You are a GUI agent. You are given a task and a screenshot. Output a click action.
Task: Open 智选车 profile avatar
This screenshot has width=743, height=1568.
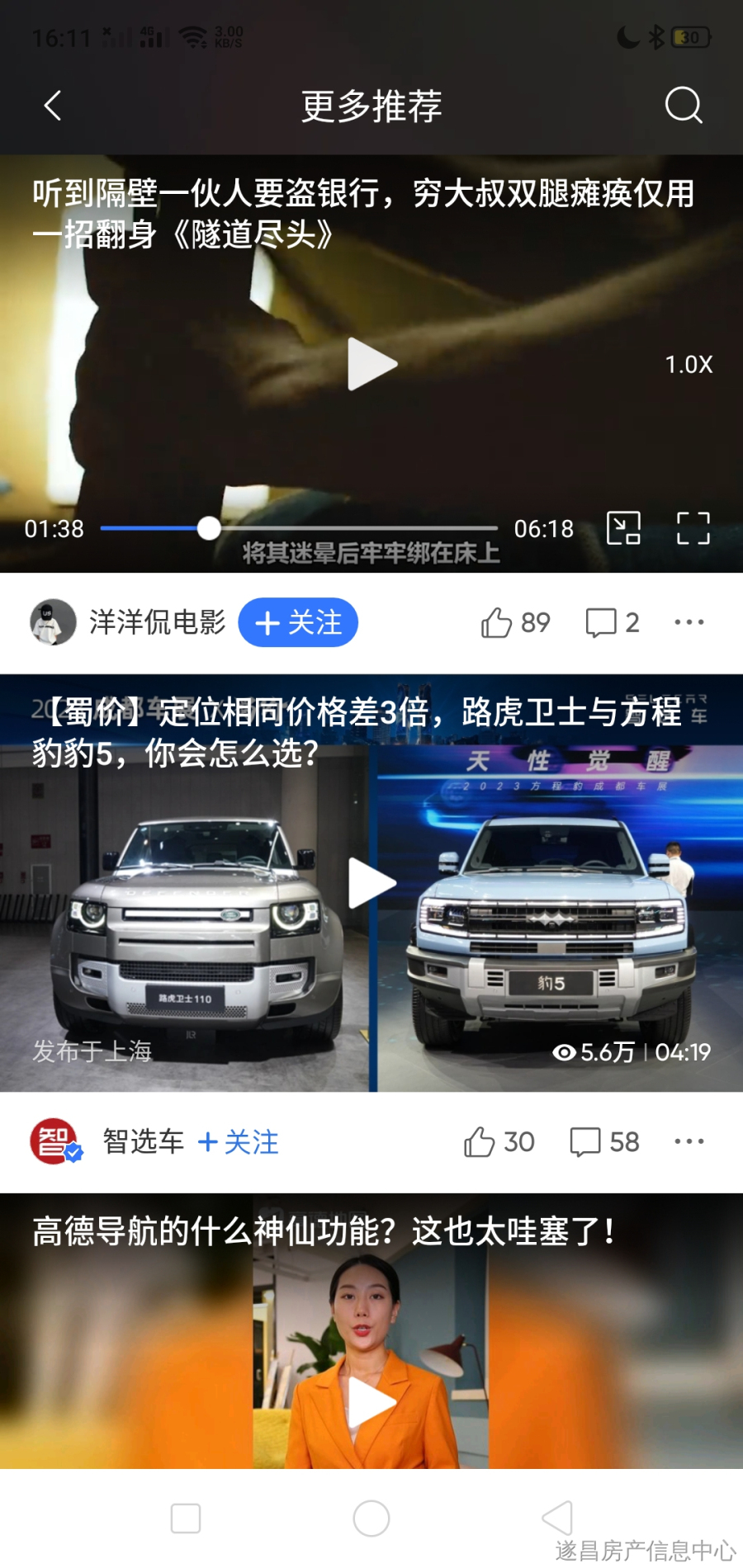coord(54,1141)
